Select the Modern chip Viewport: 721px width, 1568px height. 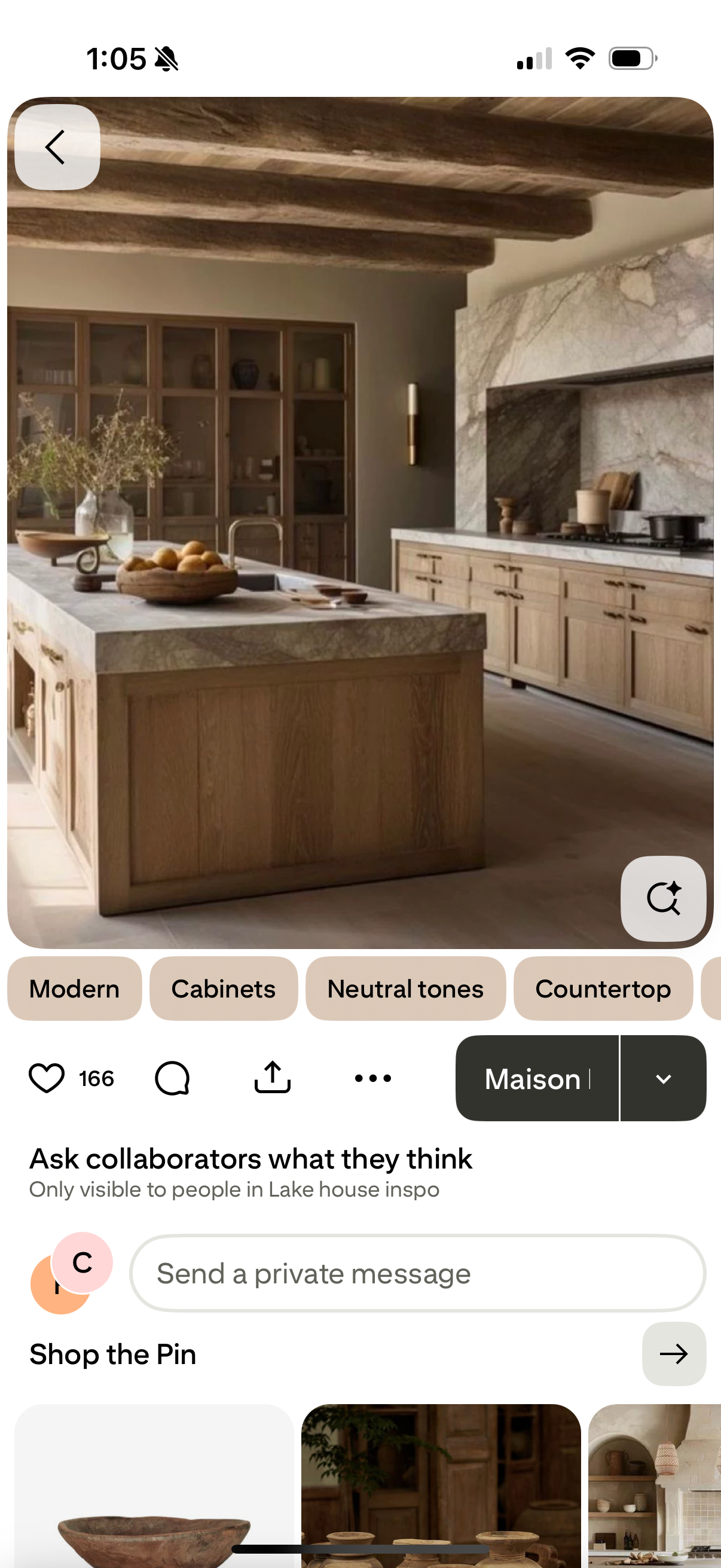tap(74, 989)
